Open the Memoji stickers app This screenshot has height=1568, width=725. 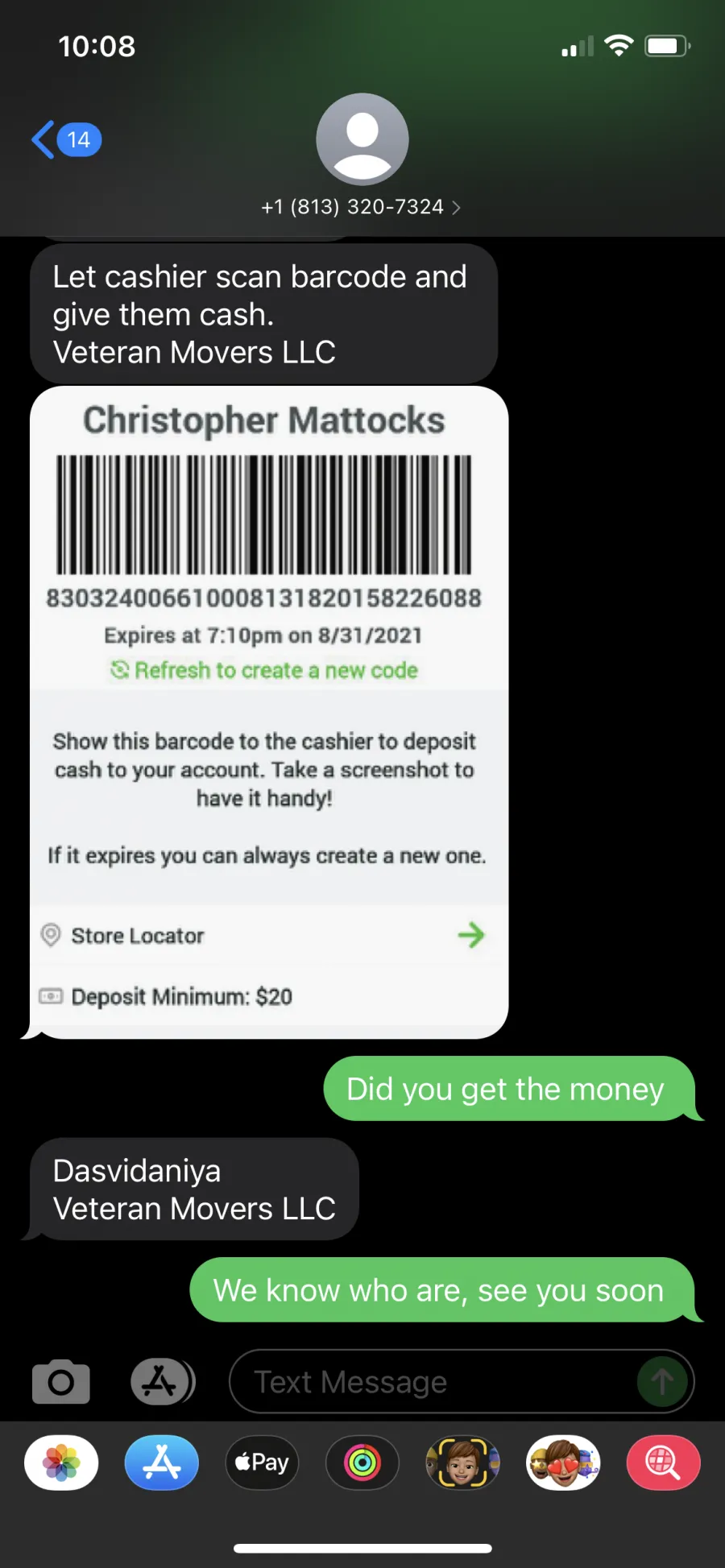(x=563, y=1463)
